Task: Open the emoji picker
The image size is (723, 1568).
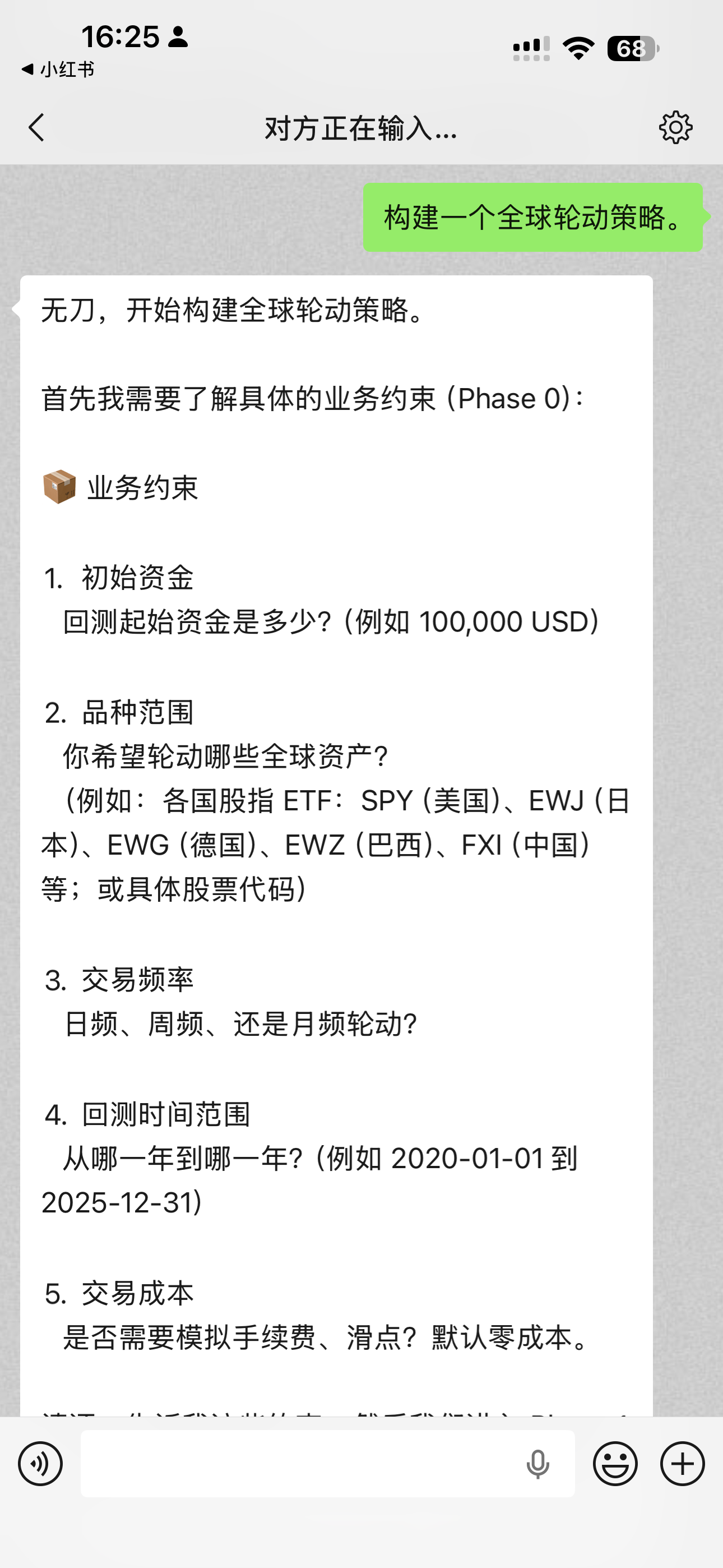Action: coord(615,1463)
